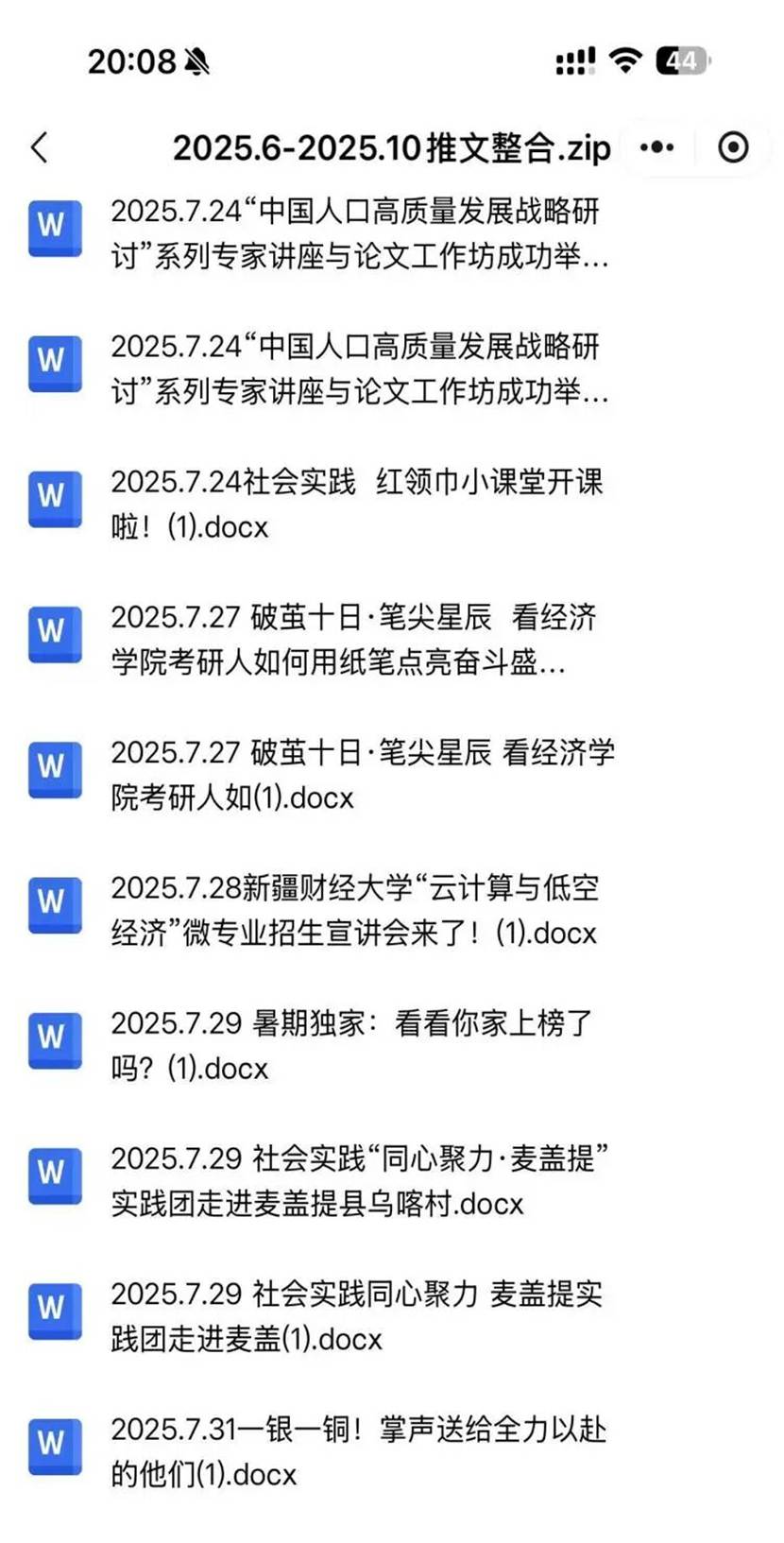This screenshot has height=1543, width=784.
Task: Open the 云计算与低空经济 微专业招生宣讲会 file
Action: coord(356,909)
